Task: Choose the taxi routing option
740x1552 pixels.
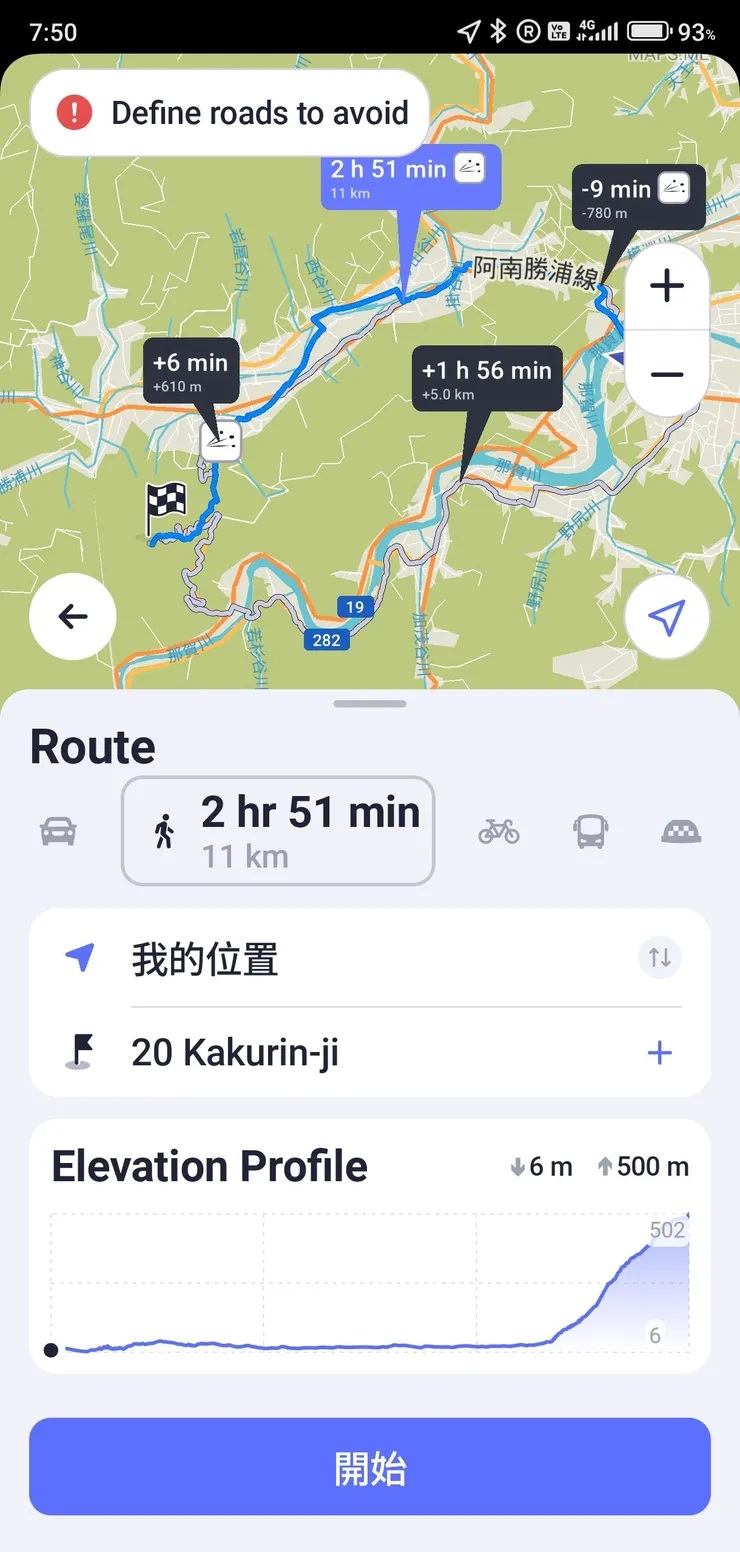Action: 680,831
